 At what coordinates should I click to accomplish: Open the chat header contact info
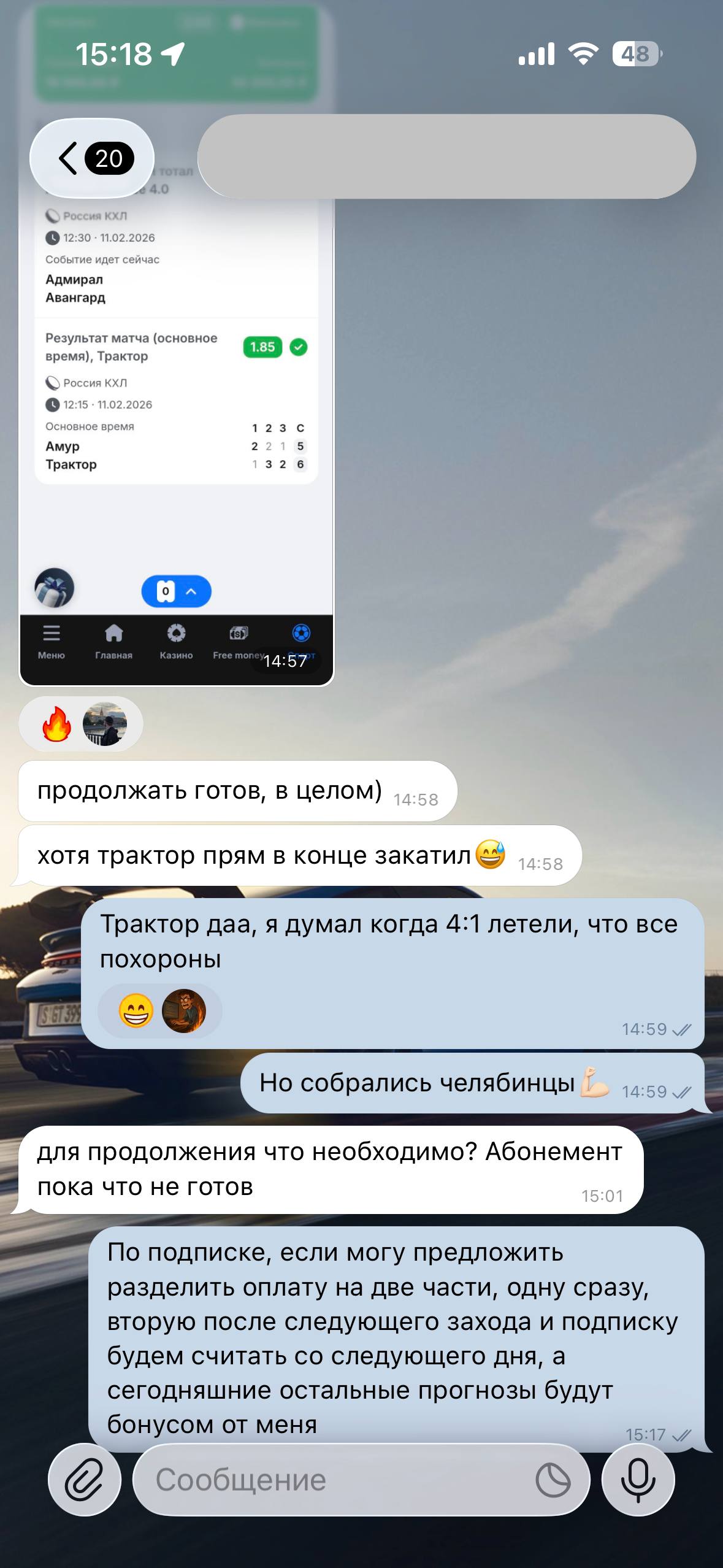(x=446, y=156)
